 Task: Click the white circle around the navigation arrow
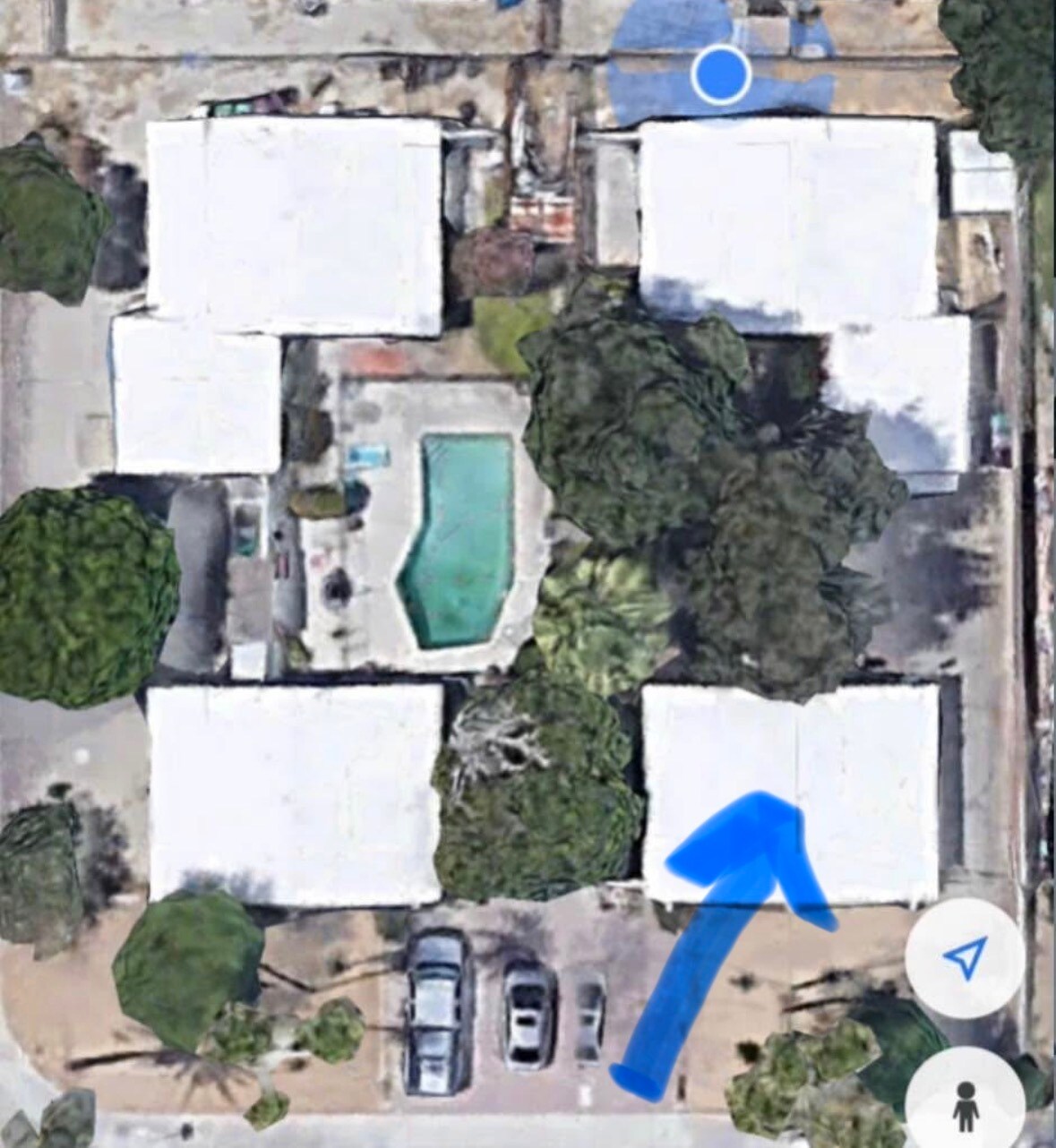(966, 960)
